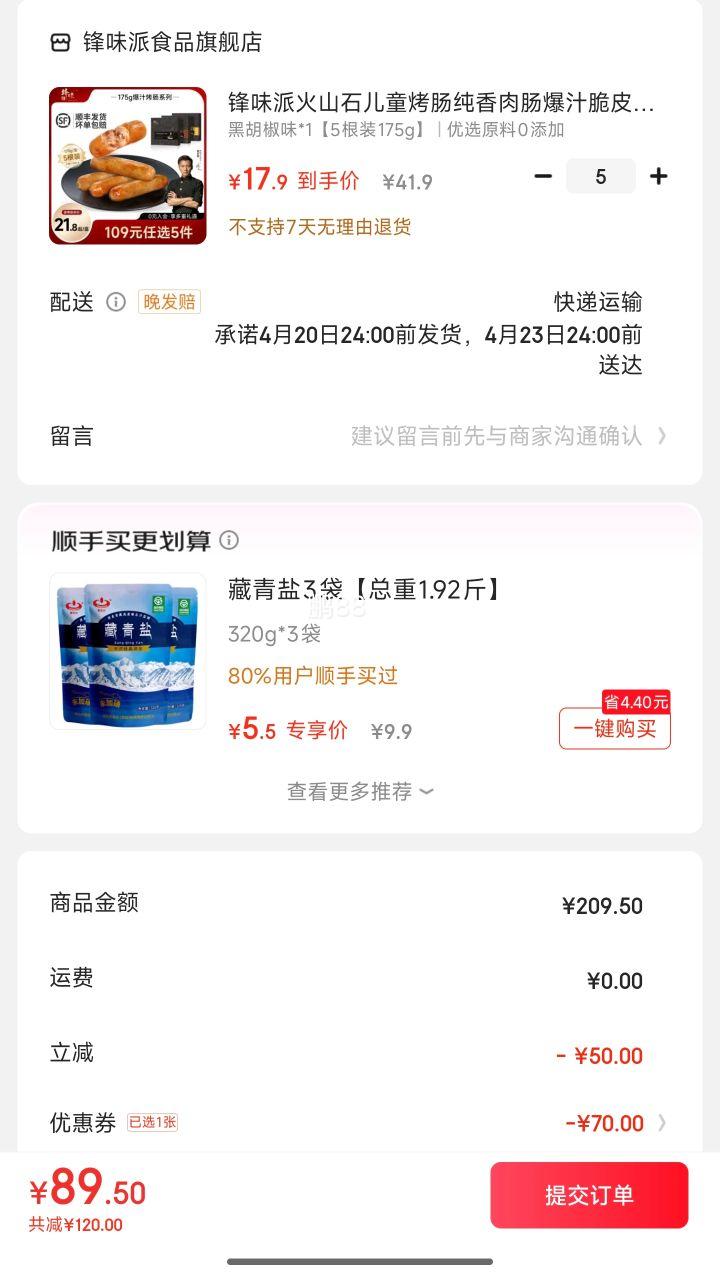
Task: Click the SF shipping badge on product image
Action: pyautogui.click(x=63, y=119)
